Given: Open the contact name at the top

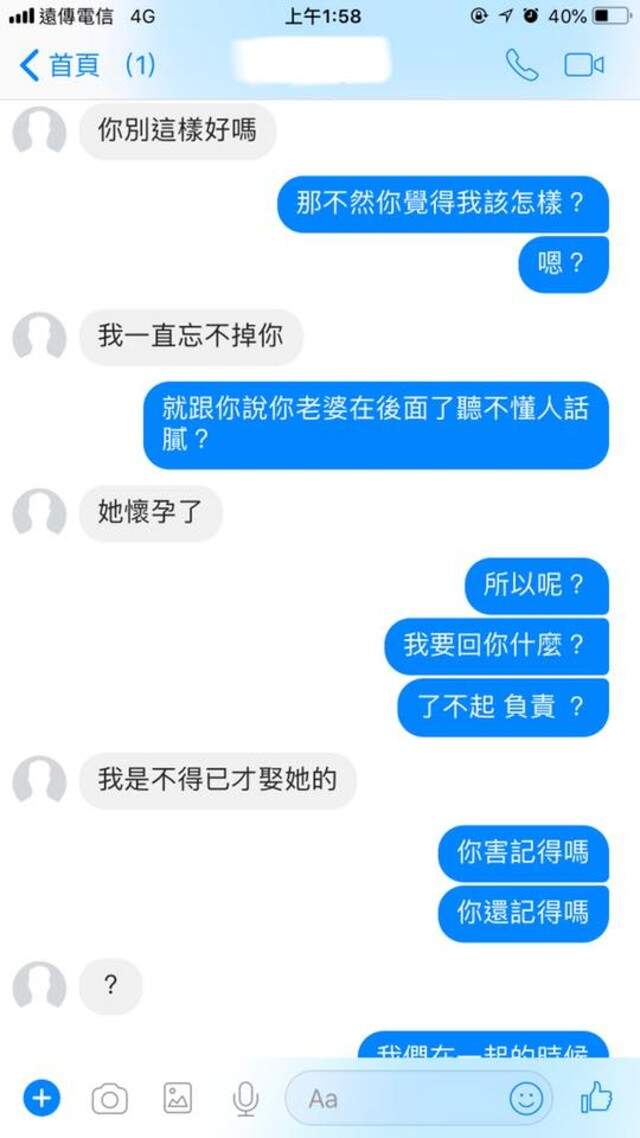Looking at the screenshot, I should point(310,64).
